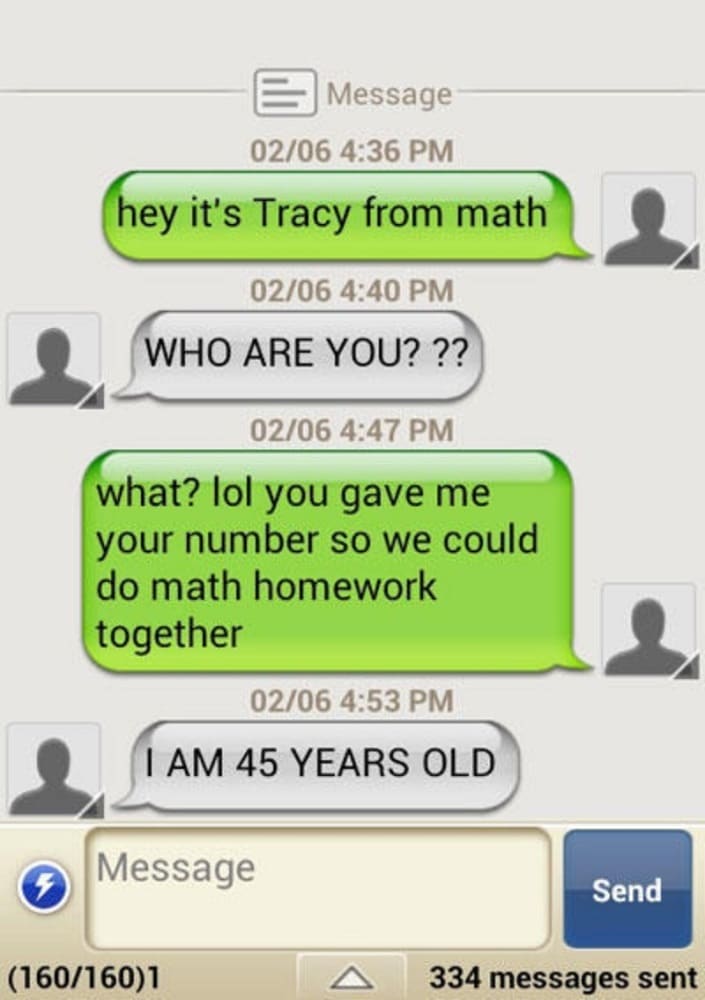This screenshot has width=705, height=1000.
Task: Open the lightning quick-reply icon
Action: click(x=43, y=888)
